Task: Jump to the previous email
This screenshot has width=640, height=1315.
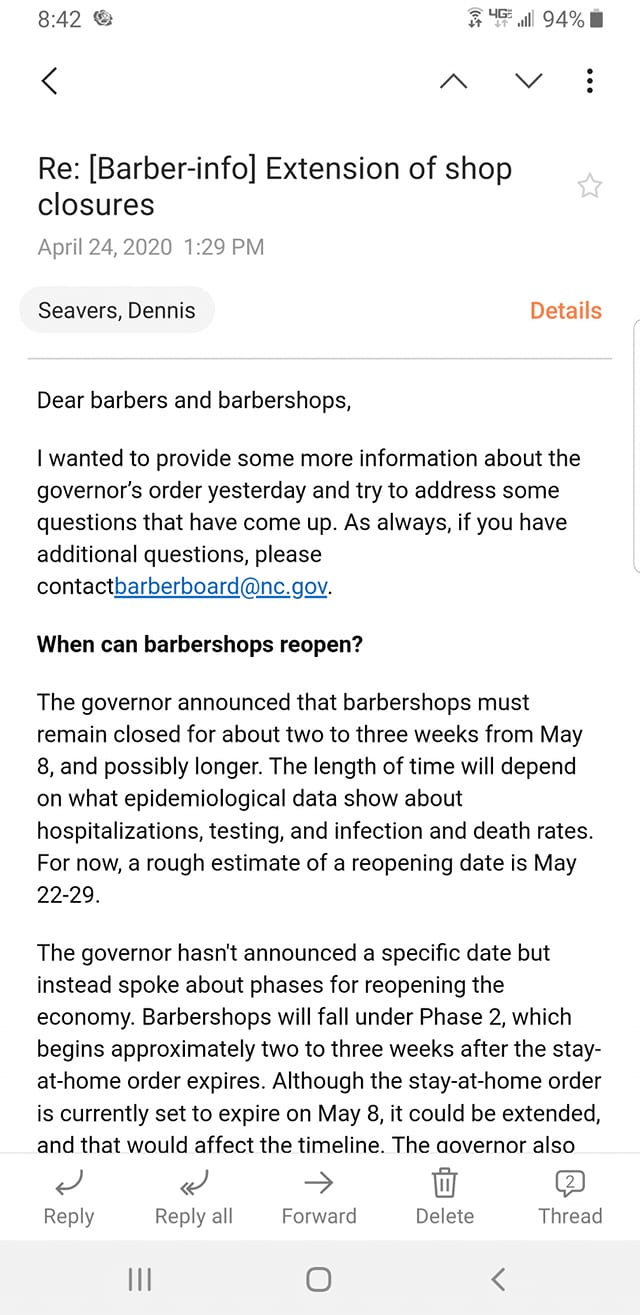Action: pos(453,81)
